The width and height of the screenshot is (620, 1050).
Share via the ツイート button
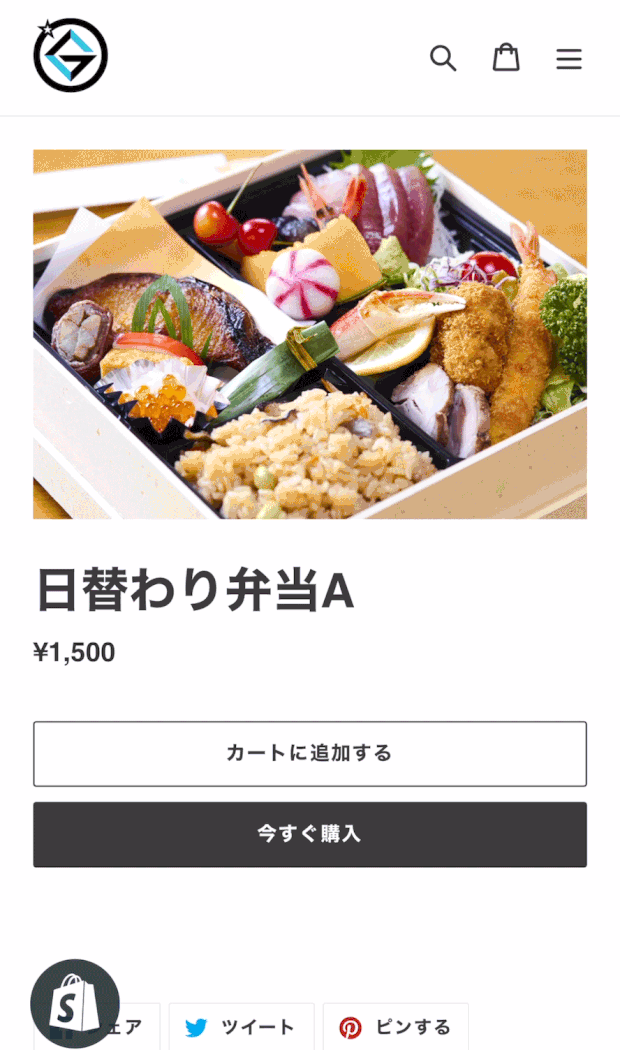click(x=241, y=1027)
